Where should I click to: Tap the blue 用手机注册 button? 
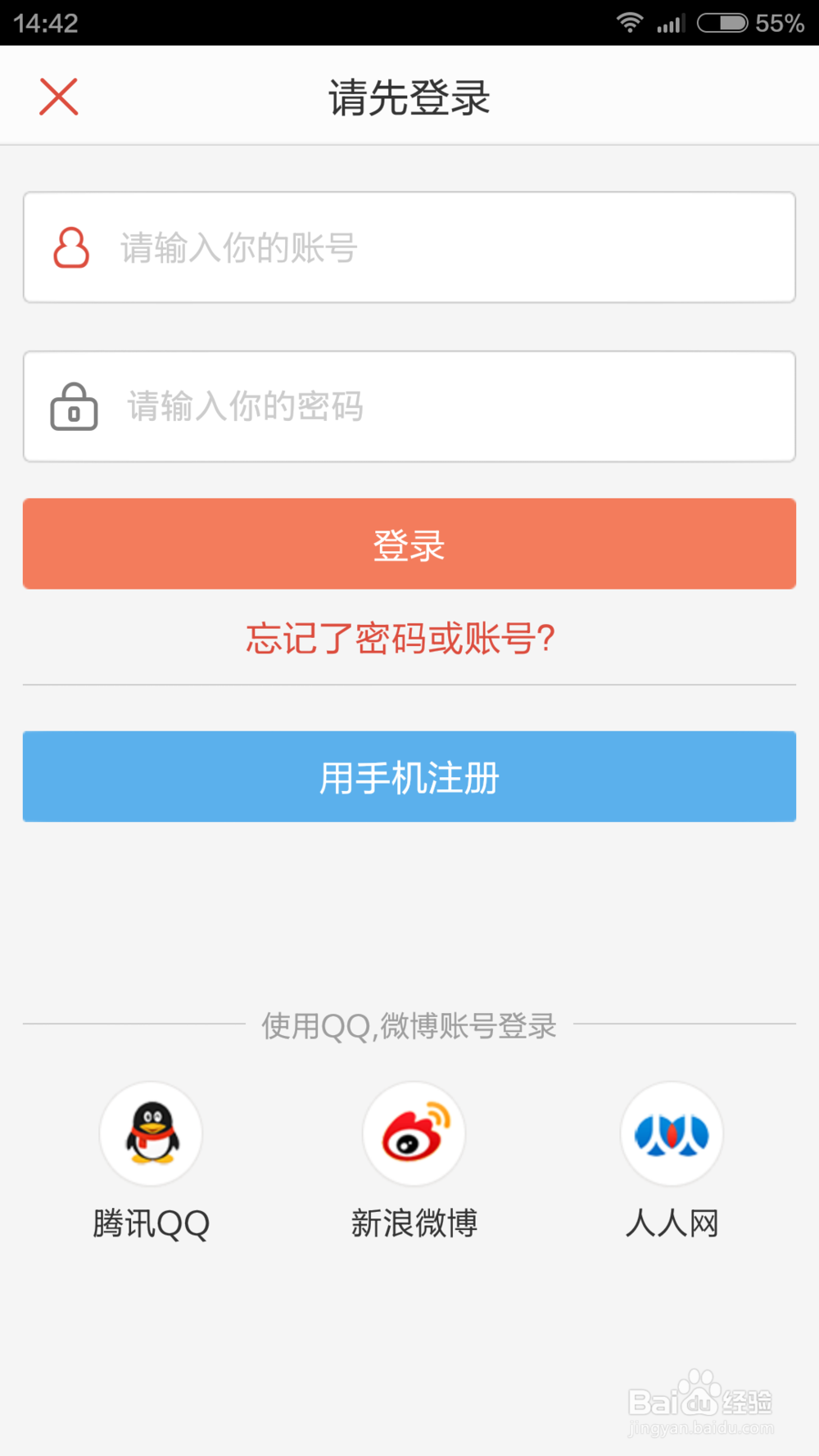tap(409, 776)
